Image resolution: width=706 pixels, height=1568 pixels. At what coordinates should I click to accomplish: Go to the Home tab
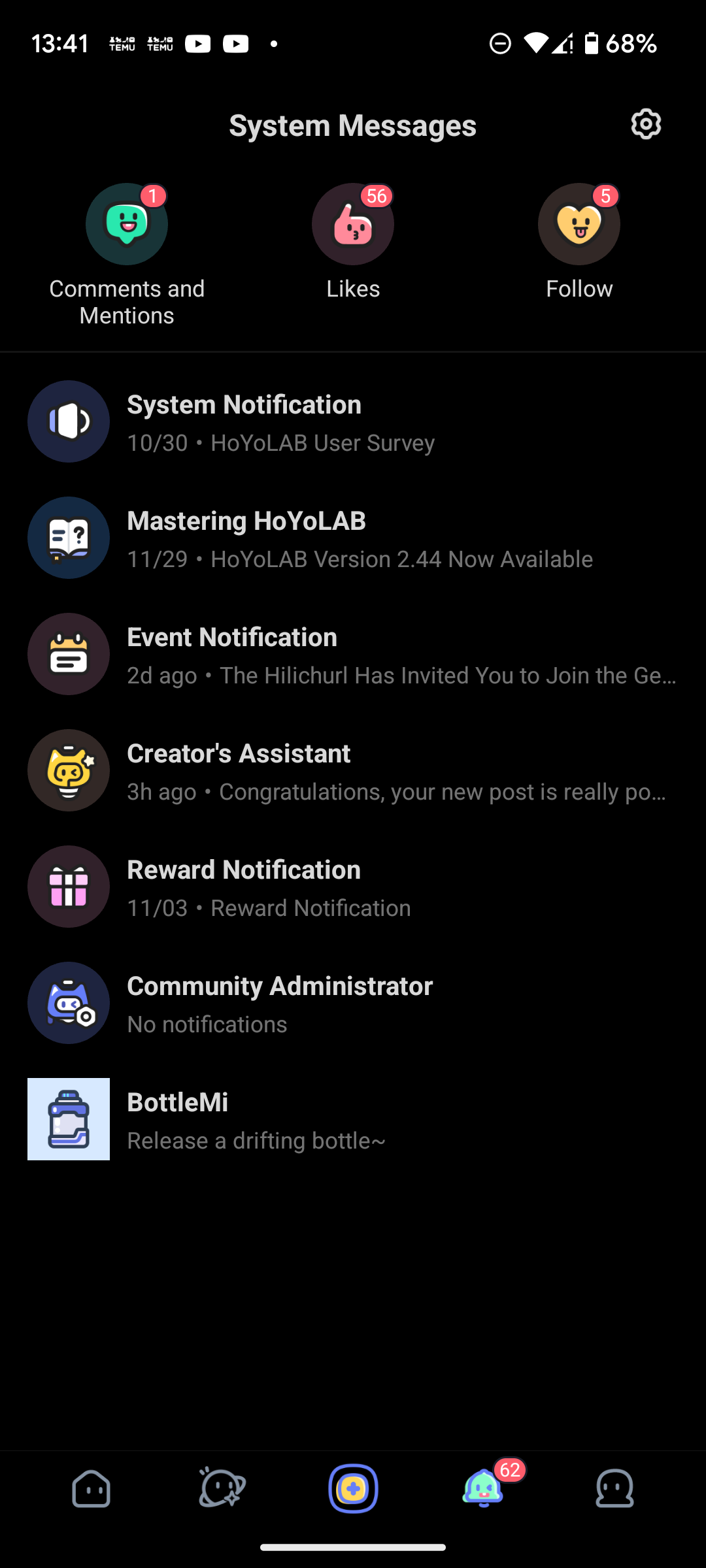point(91,1489)
